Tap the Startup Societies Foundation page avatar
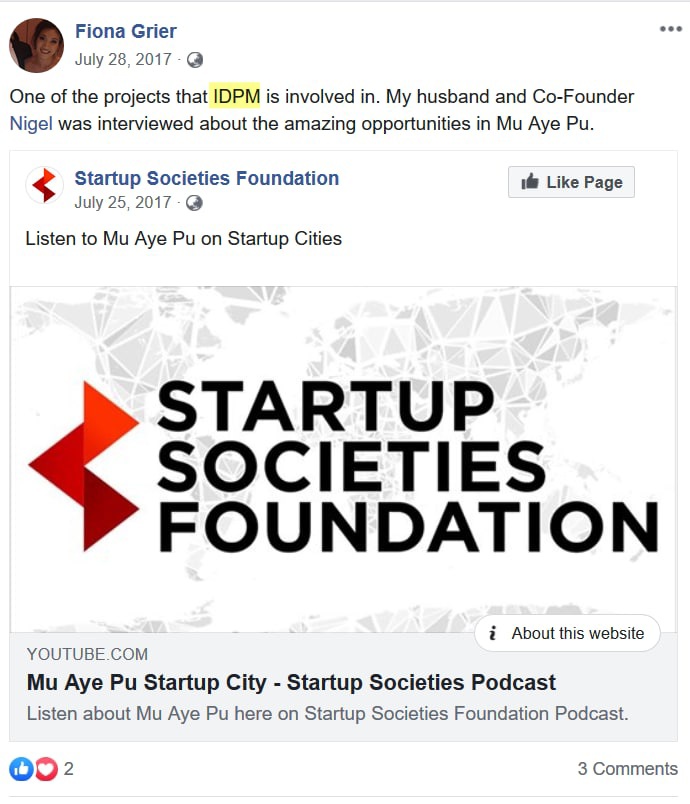The width and height of the screenshot is (690, 804). point(44,185)
